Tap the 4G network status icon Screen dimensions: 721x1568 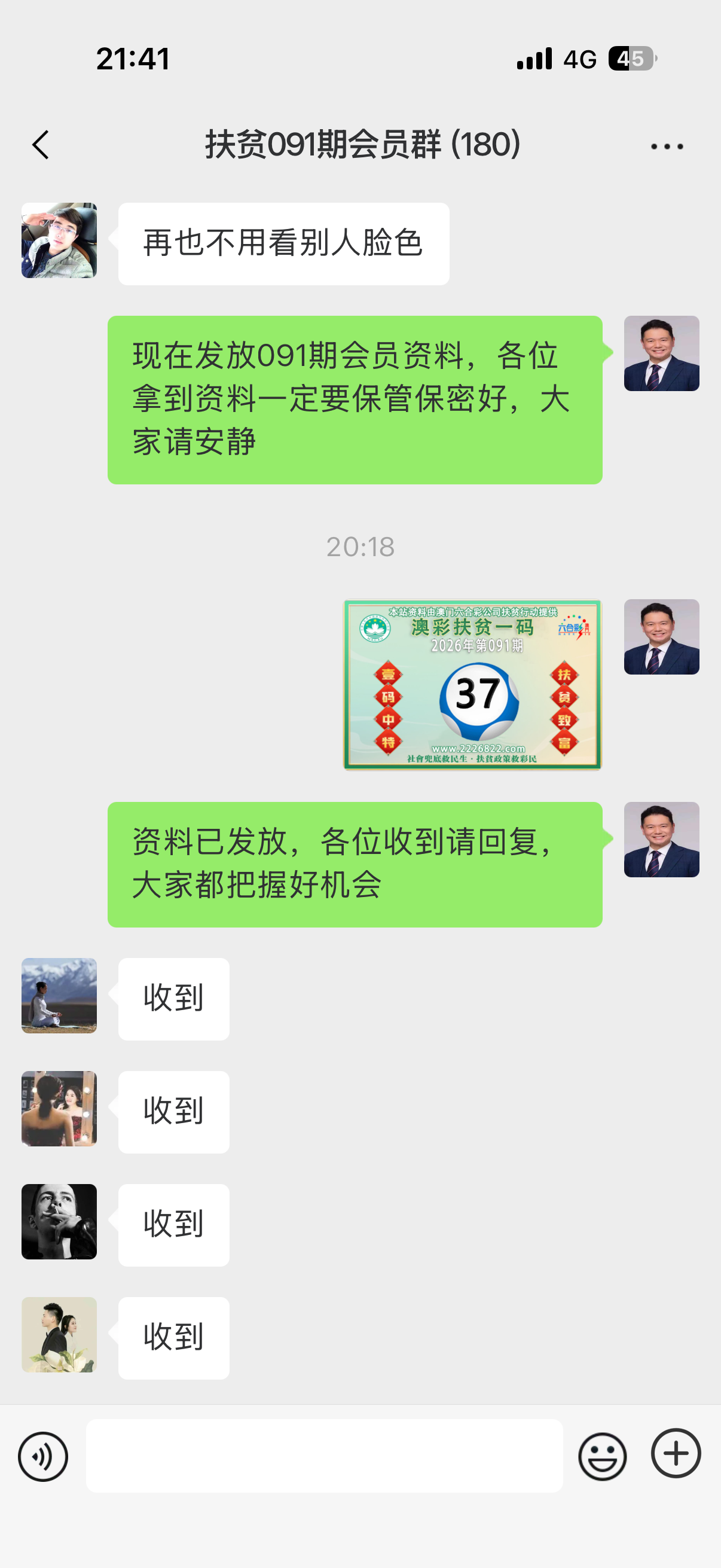click(579, 59)
